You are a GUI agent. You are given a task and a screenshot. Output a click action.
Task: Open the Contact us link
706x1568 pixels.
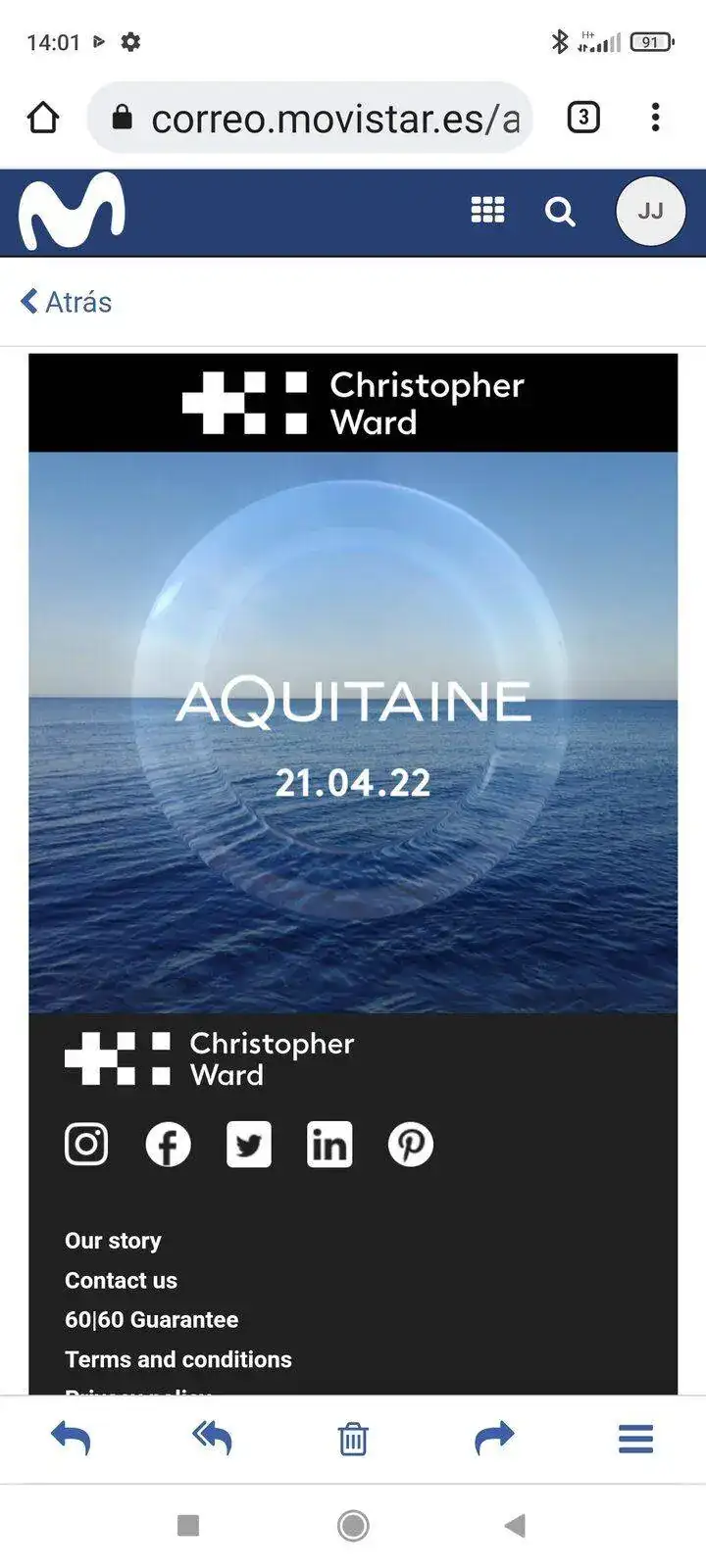[x=121, y=1281]
